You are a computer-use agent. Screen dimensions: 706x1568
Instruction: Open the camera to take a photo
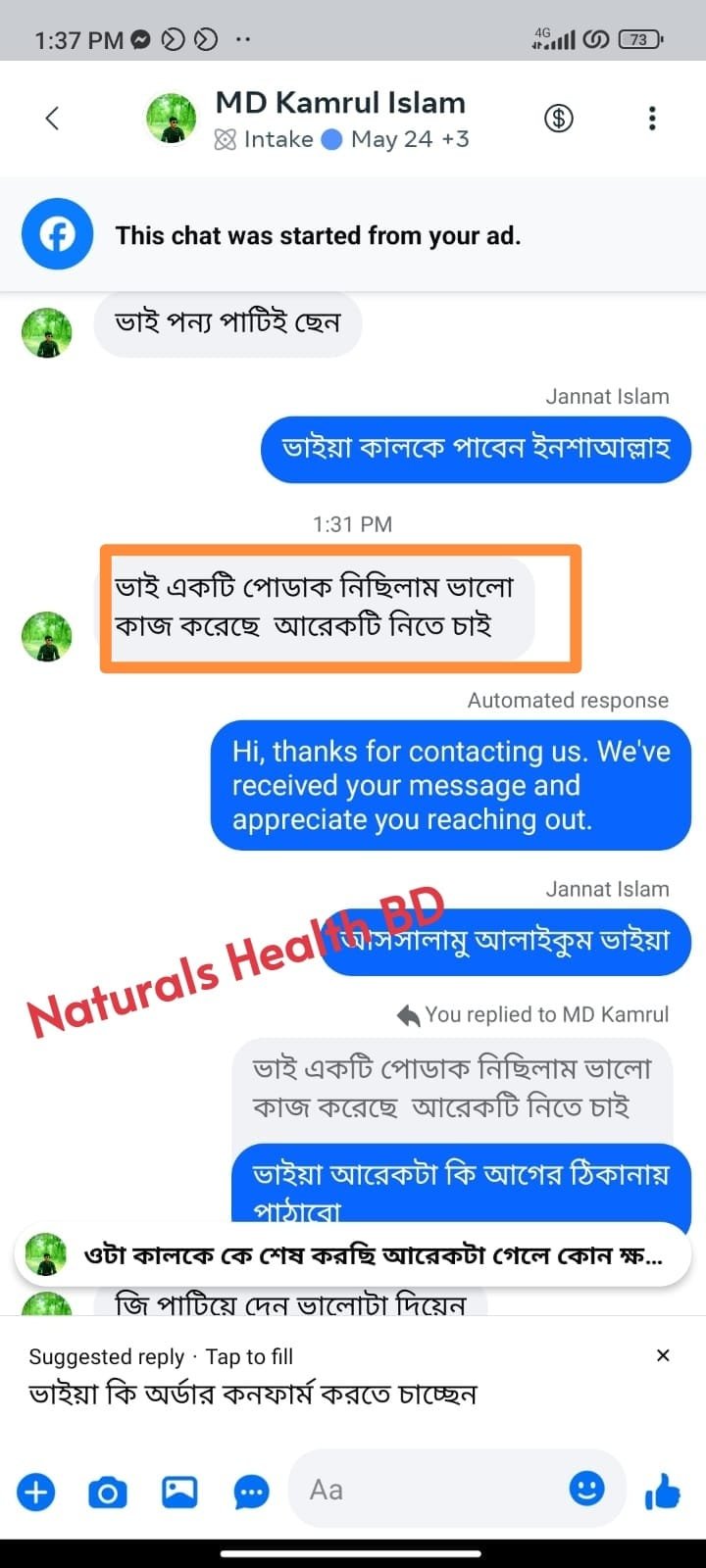click(x=108, y=1493)
